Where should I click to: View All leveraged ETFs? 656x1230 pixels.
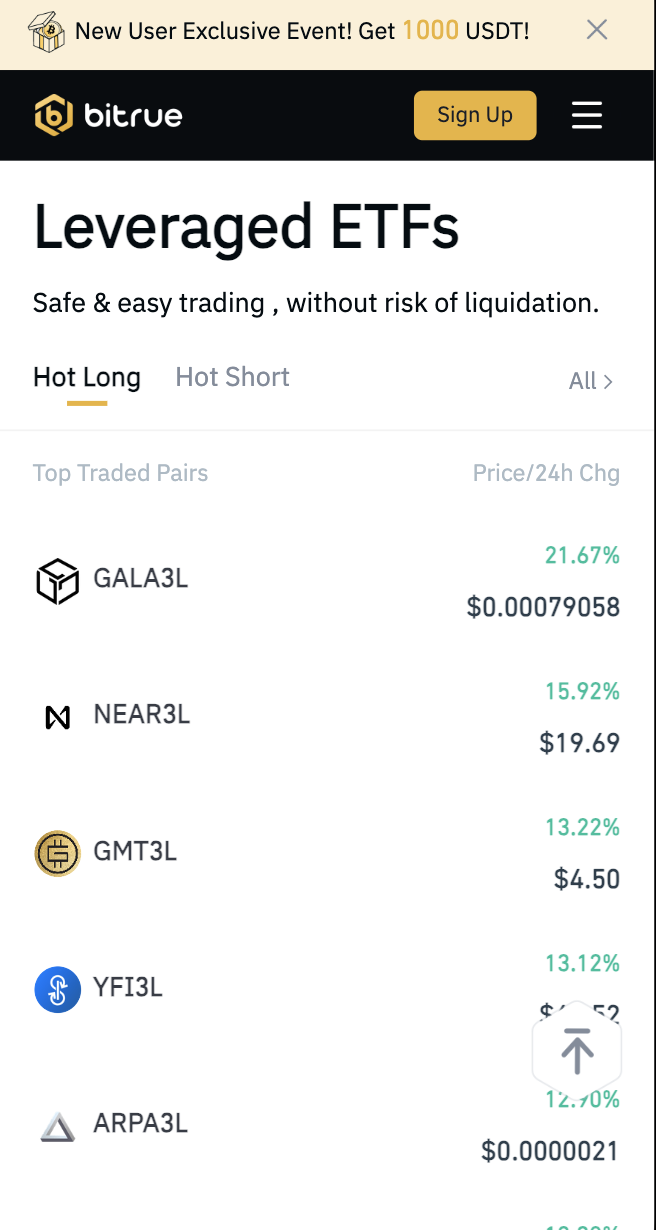point(590,381)
